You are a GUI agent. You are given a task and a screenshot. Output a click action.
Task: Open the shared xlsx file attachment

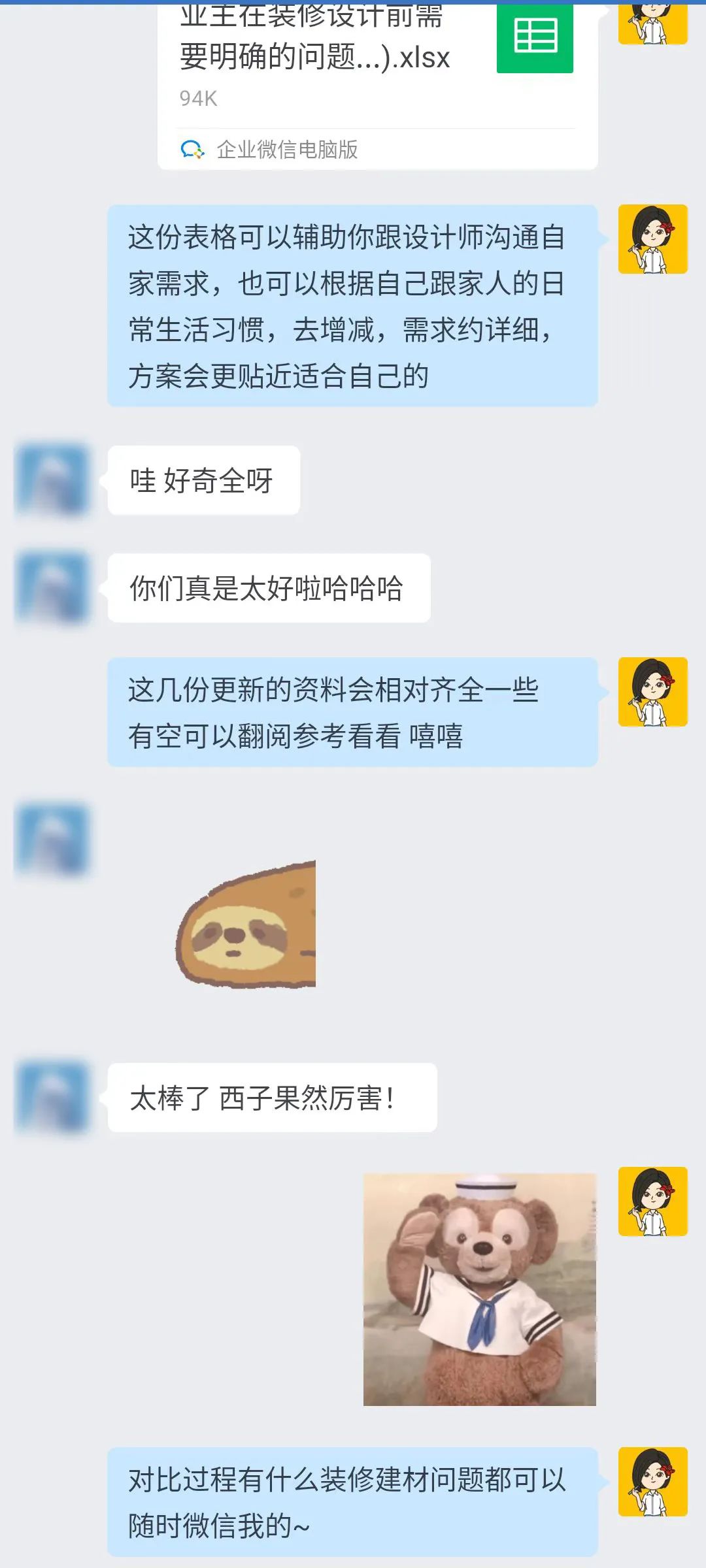coord(378,85)
